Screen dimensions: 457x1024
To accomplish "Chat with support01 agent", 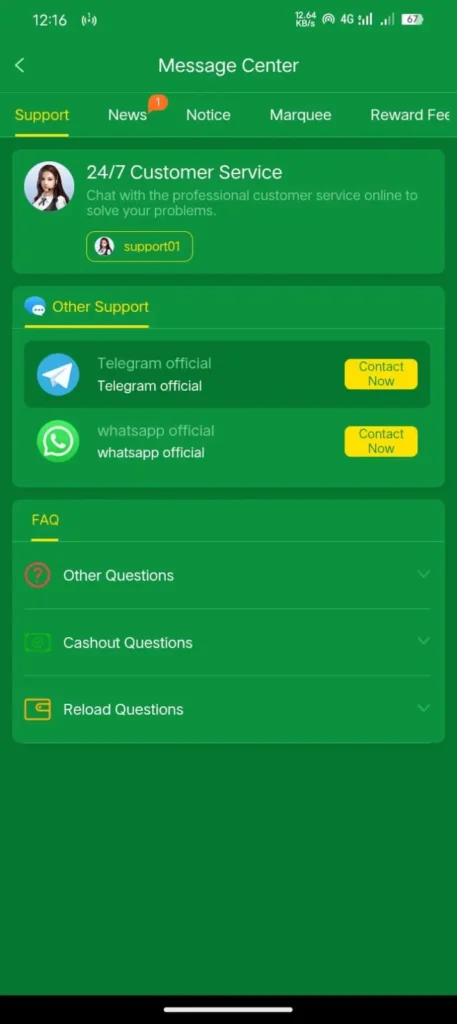I will tap(140, 246).
